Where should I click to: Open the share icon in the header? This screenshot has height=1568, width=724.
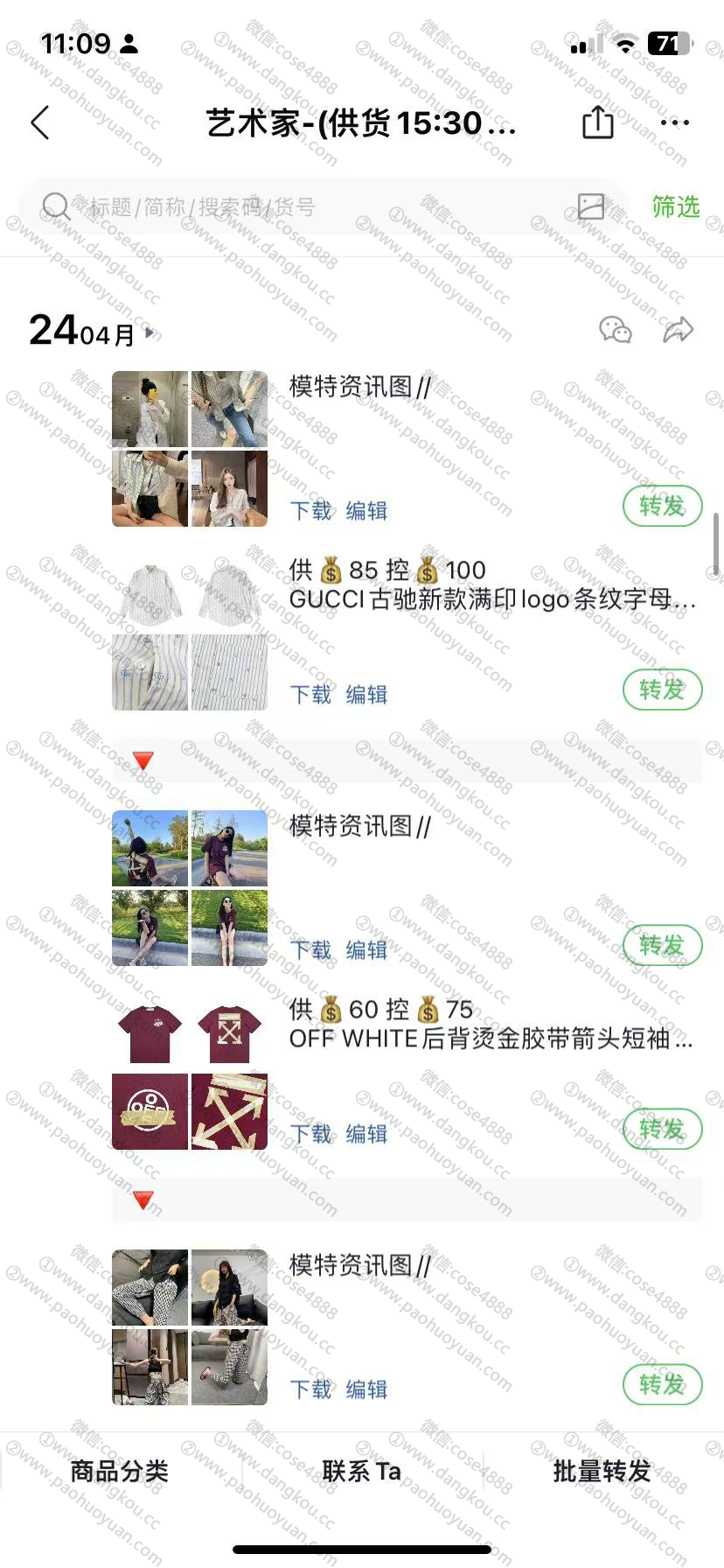598,122
